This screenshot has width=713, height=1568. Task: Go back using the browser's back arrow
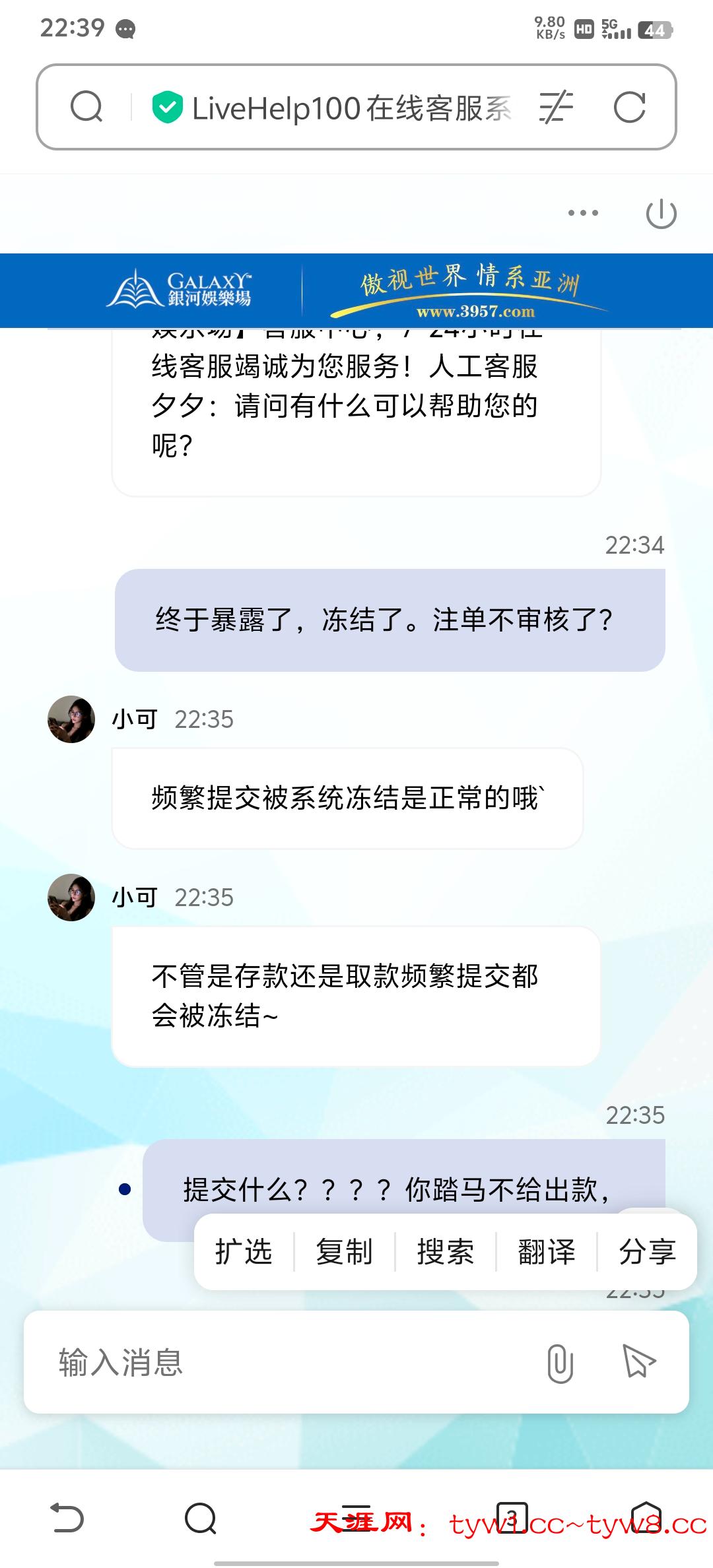[67, 1517]
